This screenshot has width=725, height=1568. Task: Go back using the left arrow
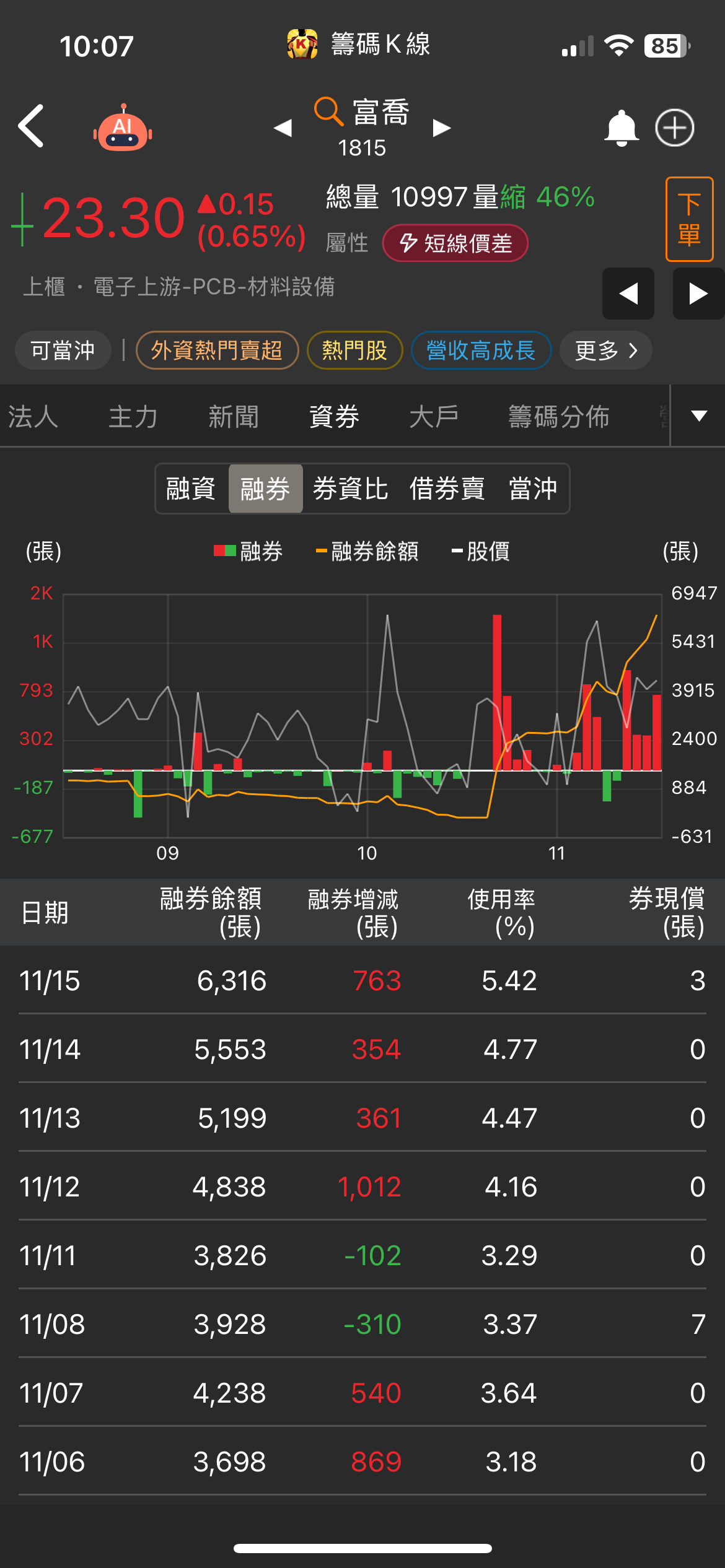pyautogui.click(x=31, y=126)
